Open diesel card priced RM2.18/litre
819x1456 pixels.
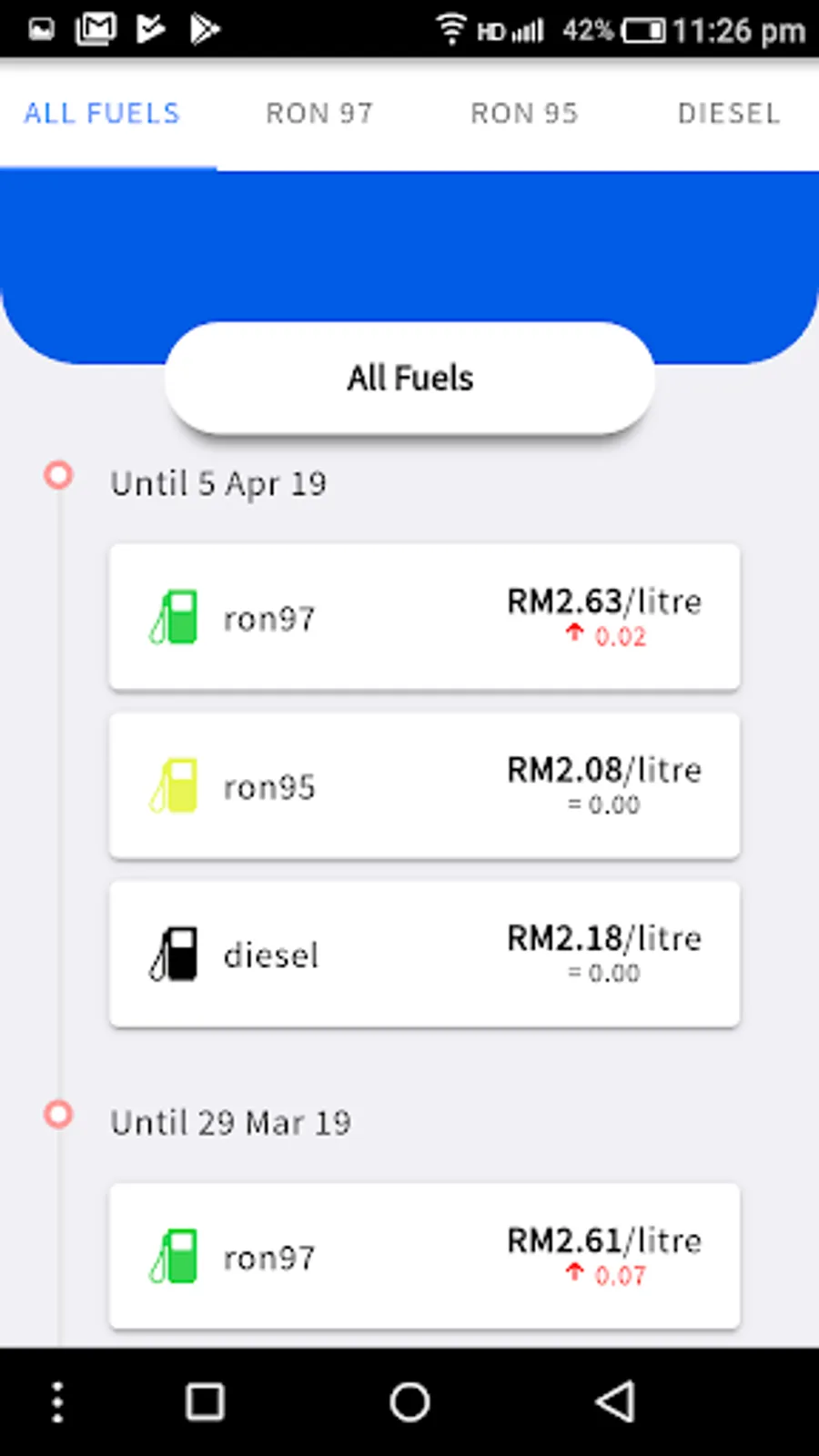424,954
